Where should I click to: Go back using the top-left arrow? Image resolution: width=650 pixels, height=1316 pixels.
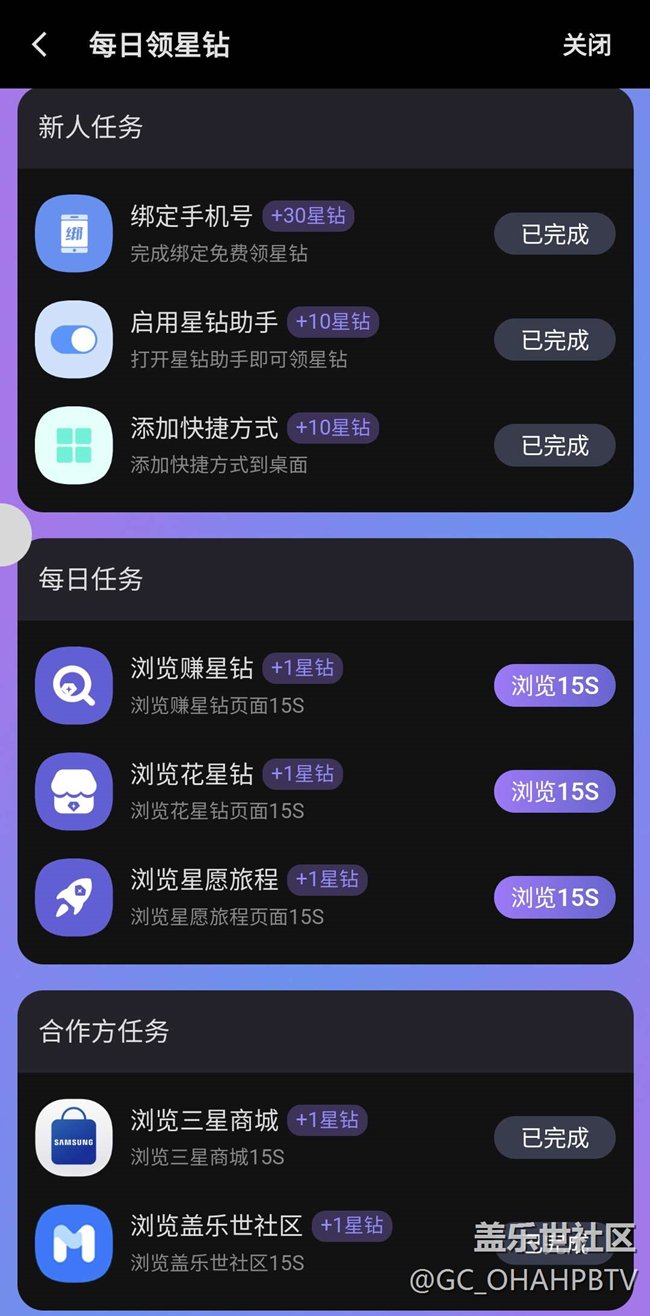pyautogui.click(x=40, y=45)
